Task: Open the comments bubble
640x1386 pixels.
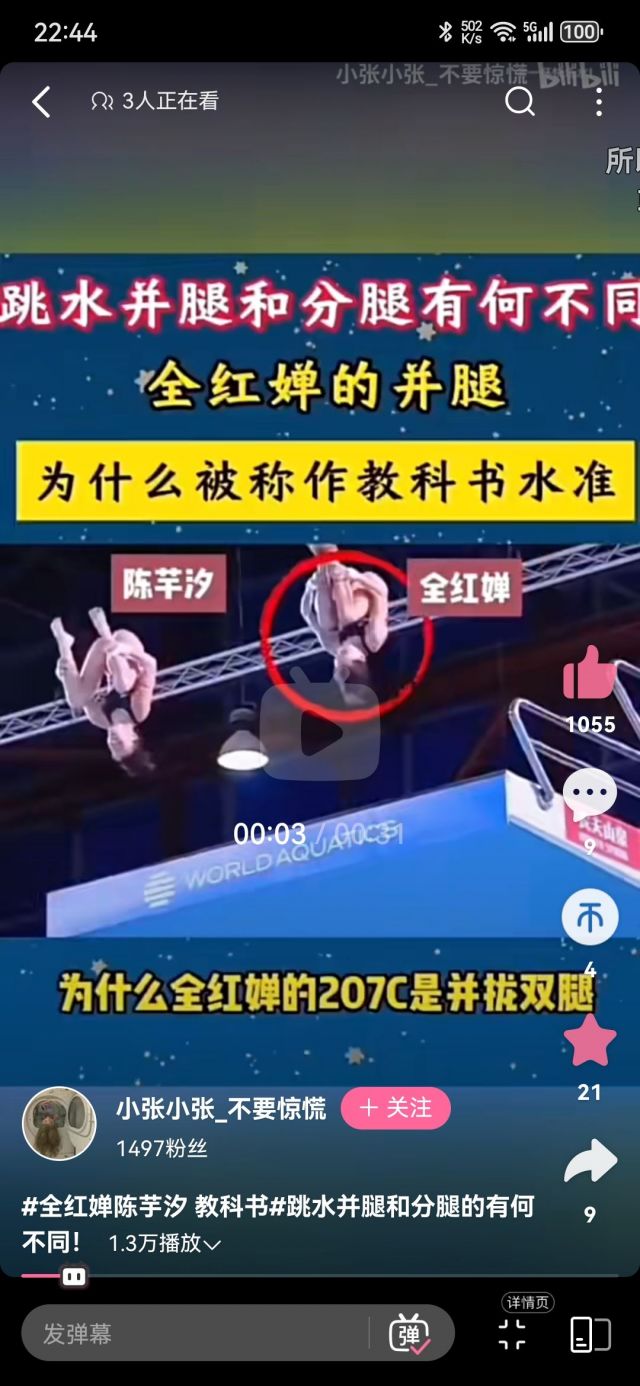Action: [589, 795]
